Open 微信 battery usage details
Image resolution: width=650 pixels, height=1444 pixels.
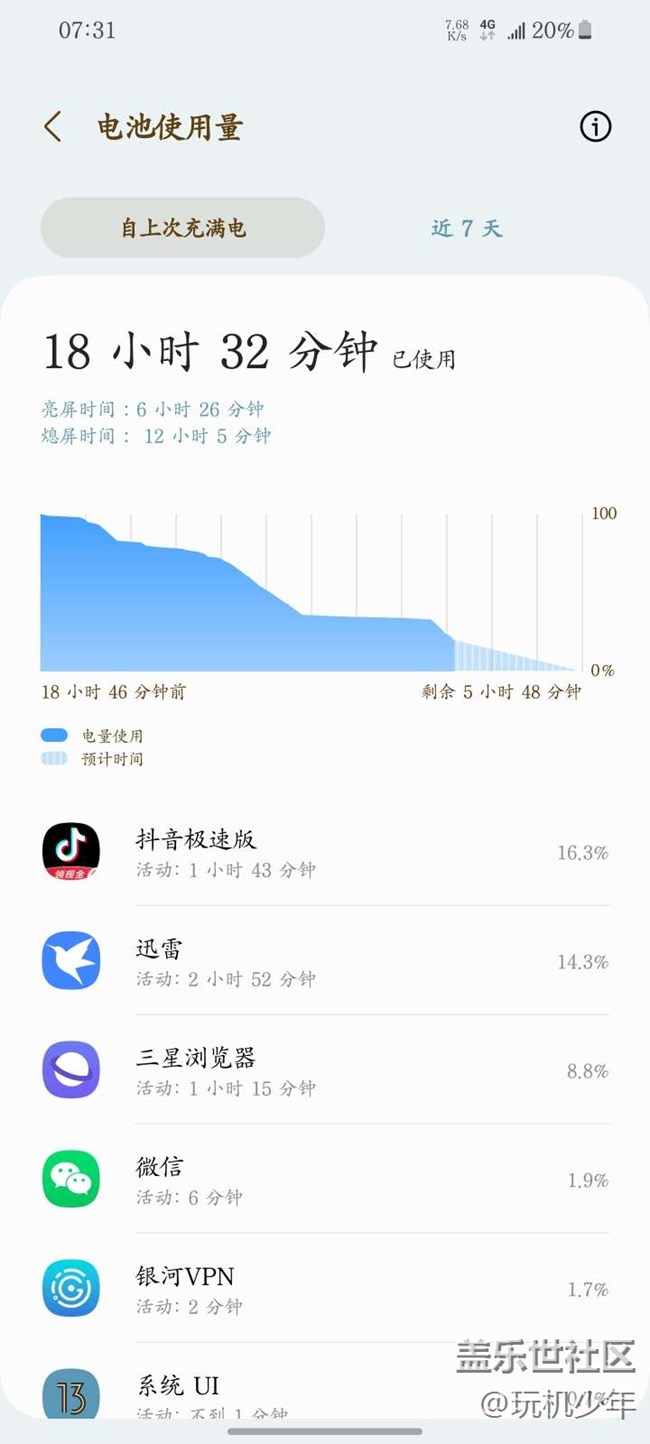coord(325,1179)
